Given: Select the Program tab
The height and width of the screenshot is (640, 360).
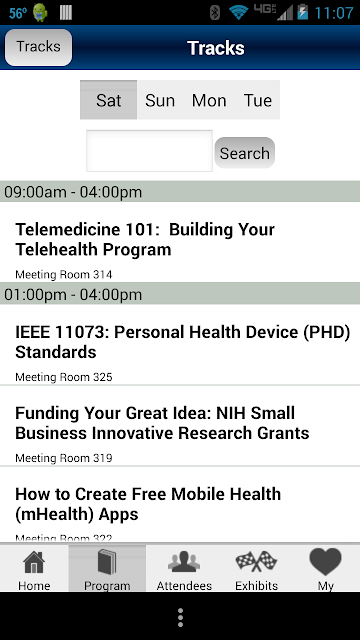Looking at the screenshot, I should [x=107, y=569].
